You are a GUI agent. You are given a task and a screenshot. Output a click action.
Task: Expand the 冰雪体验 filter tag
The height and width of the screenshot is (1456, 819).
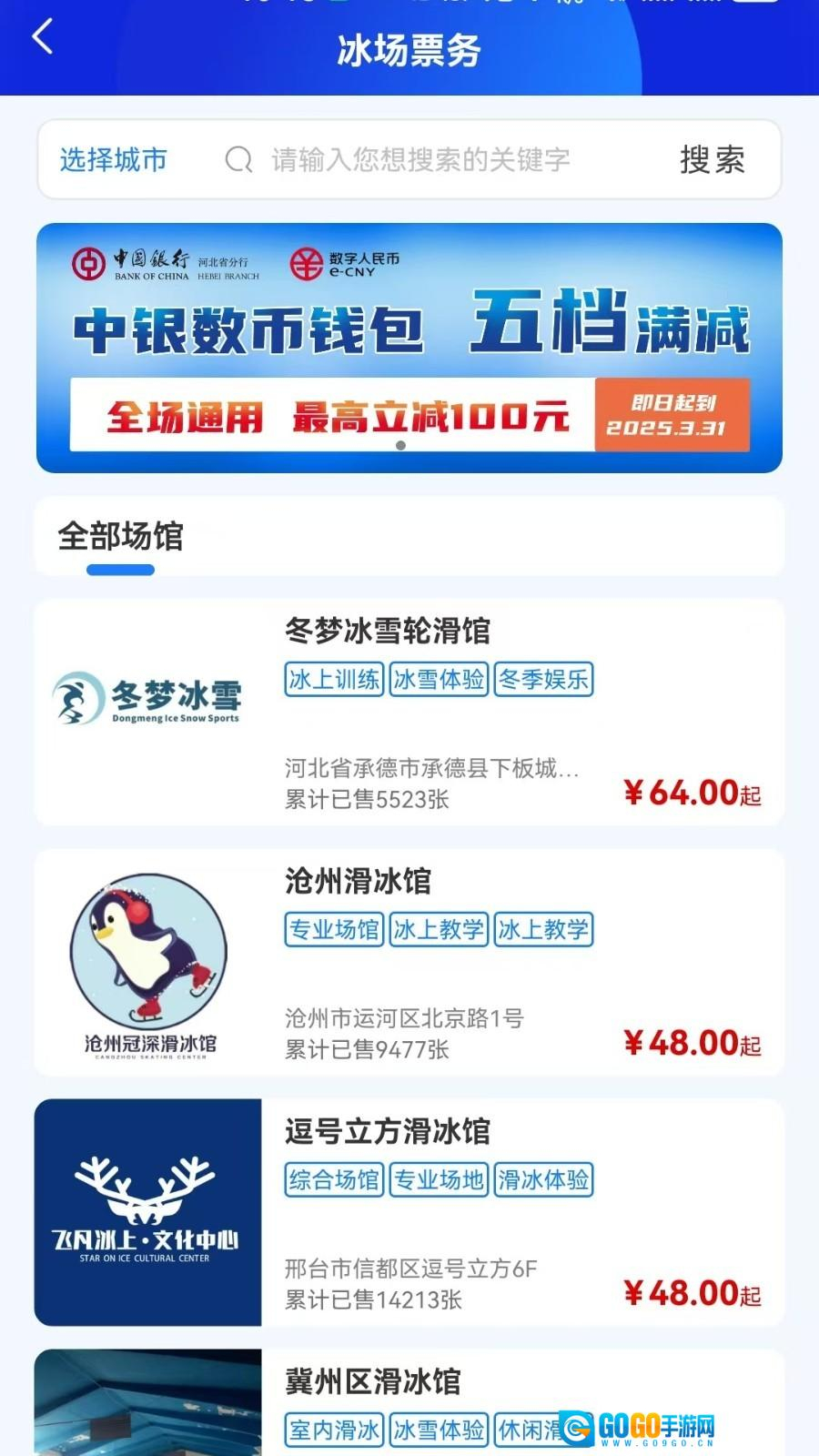pyautogui.click(x=439, y=681)
